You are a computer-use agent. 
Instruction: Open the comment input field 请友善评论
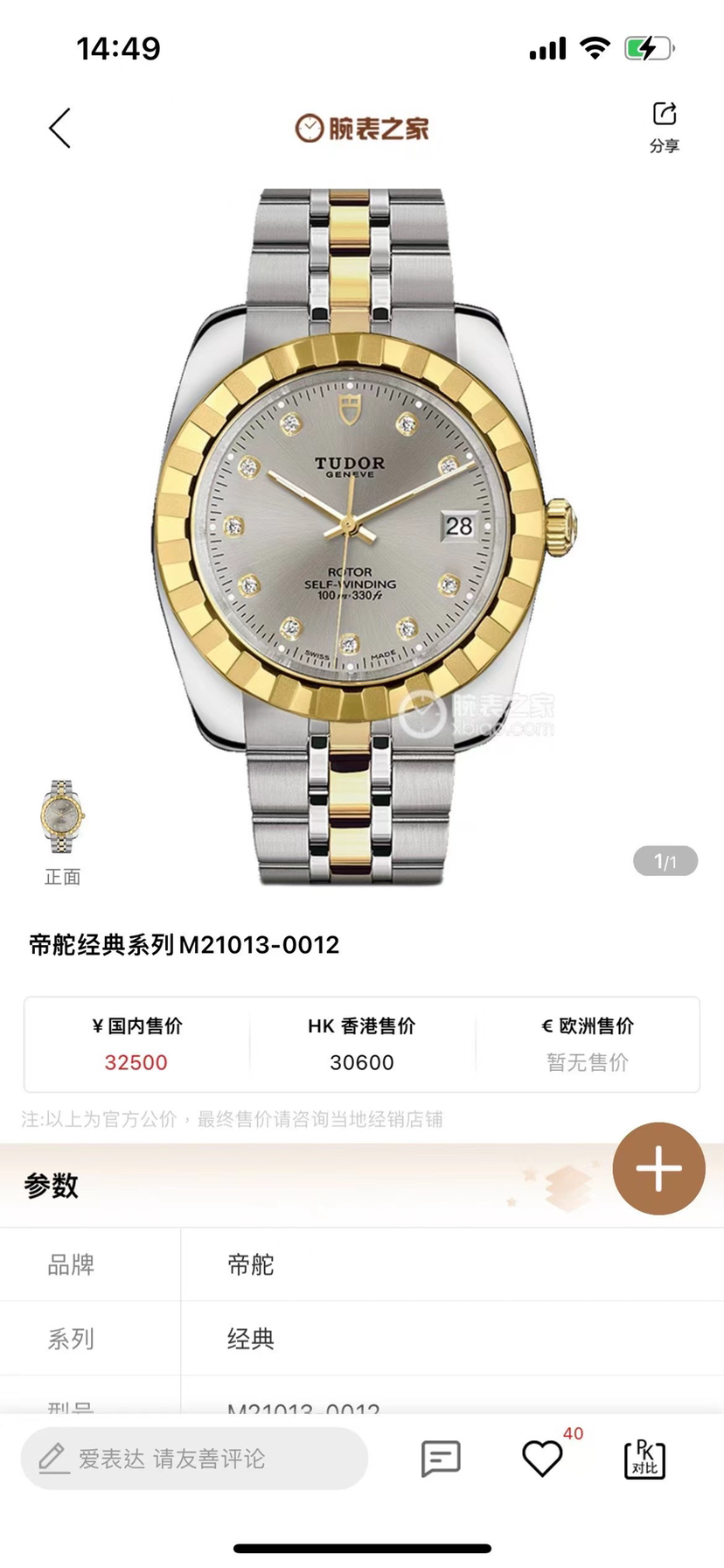coord(194,1459)
